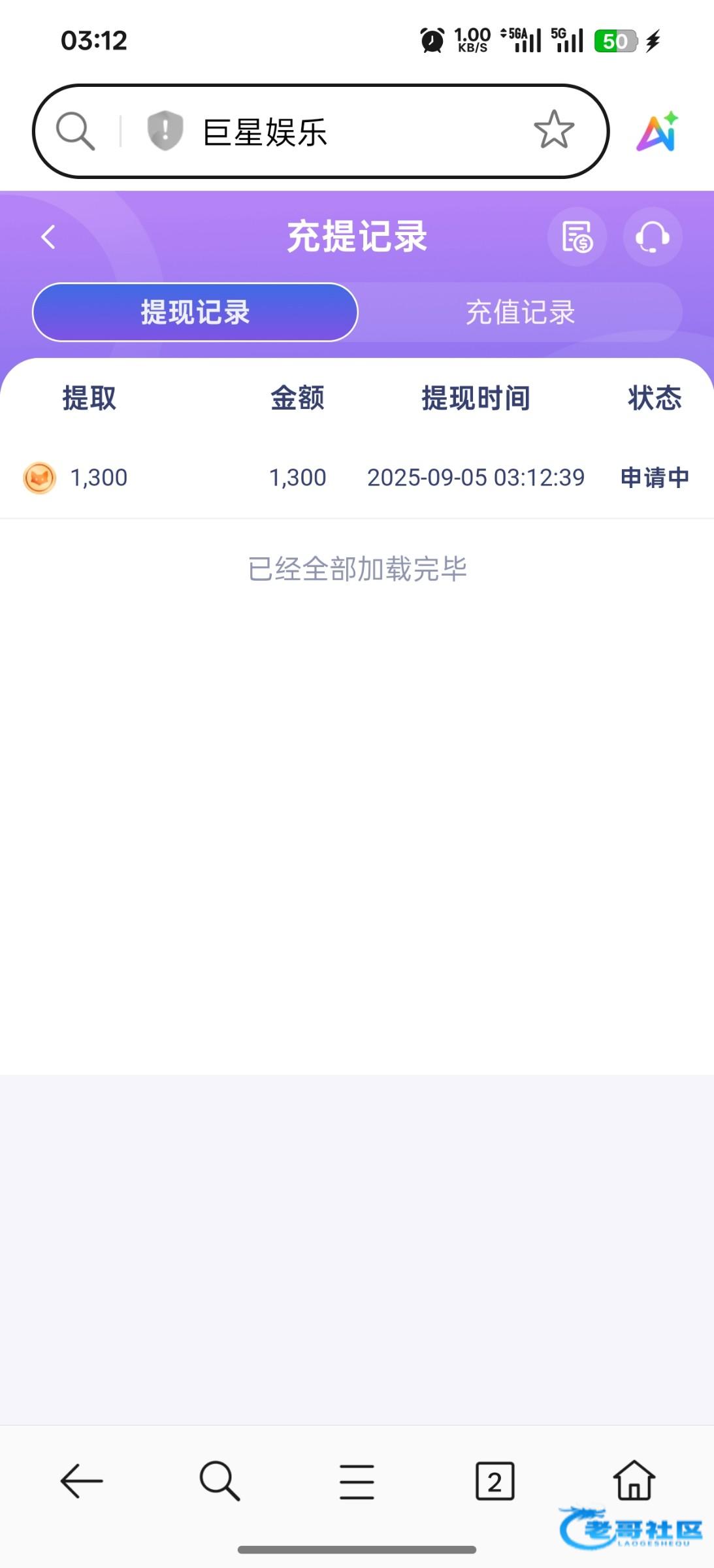714x1568 pixels.
Task: Bookmark this page with the star
Action: 554,129
